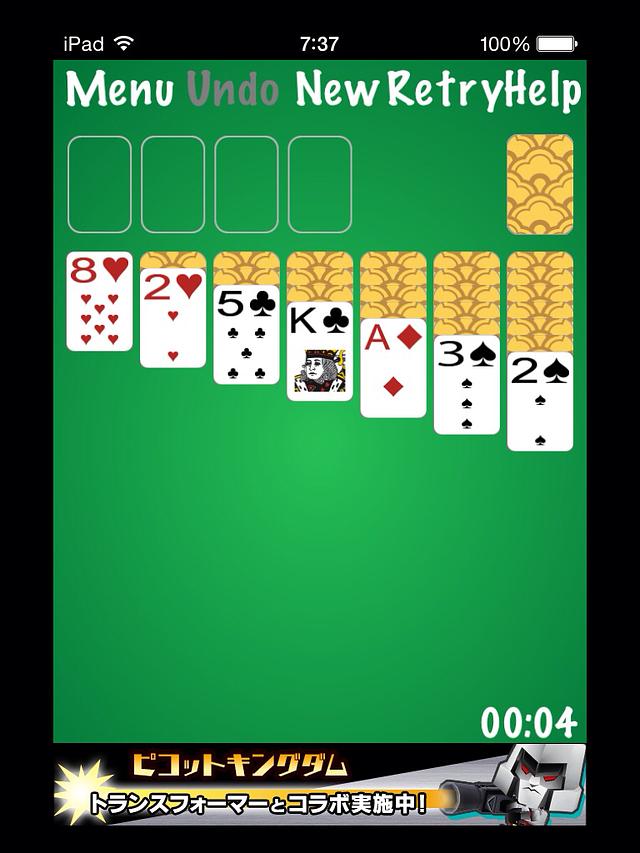
Task: Pick the 5 of clubs card
Action: coord(246,335)
